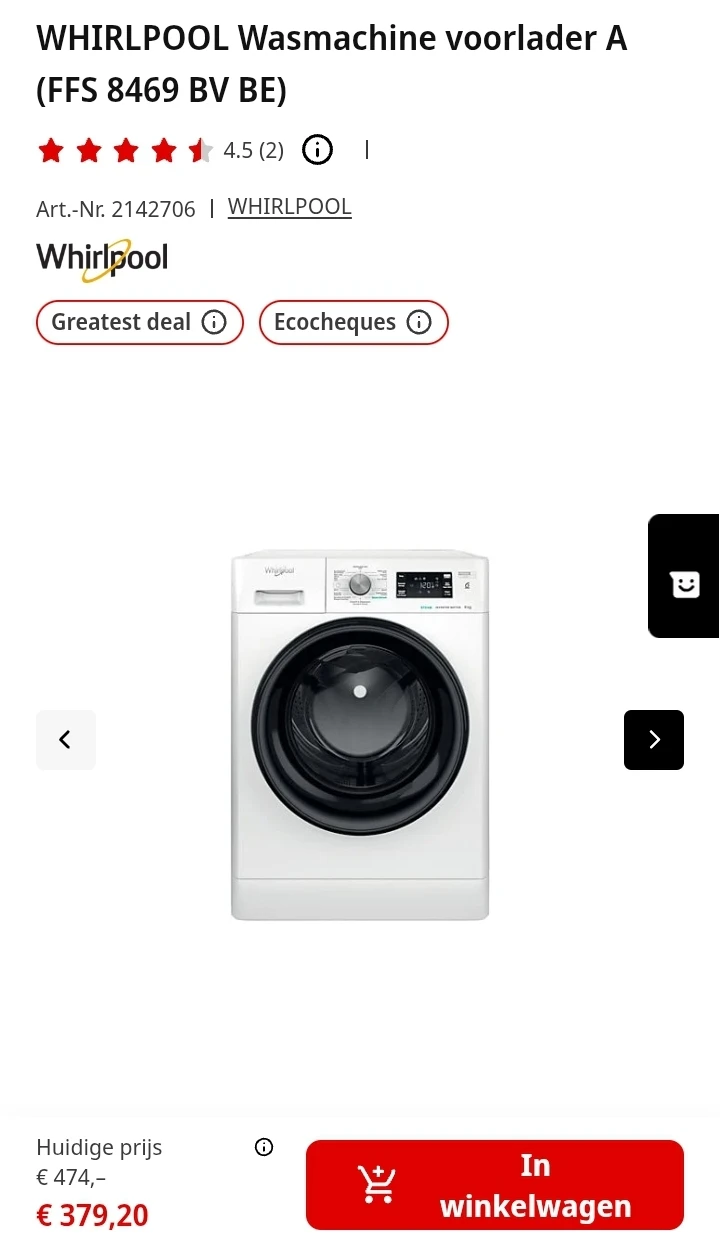Click the Art.-Nr. 2142706 text
The image size is (720, 1251).
[115, 209]
